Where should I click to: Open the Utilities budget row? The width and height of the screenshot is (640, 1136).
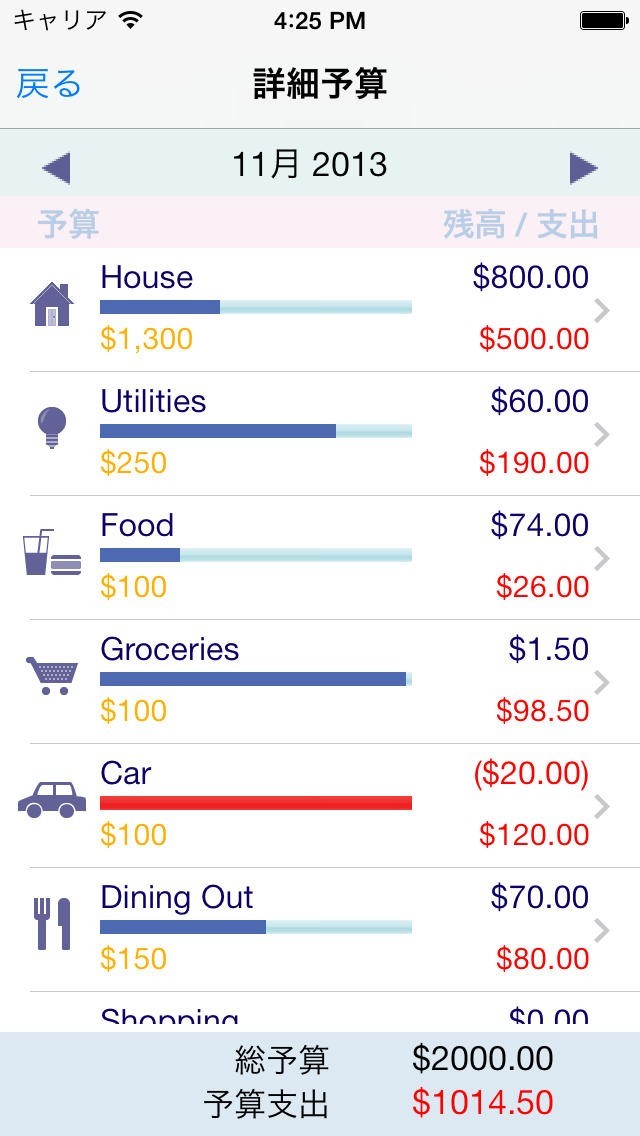tap(320, 433)
